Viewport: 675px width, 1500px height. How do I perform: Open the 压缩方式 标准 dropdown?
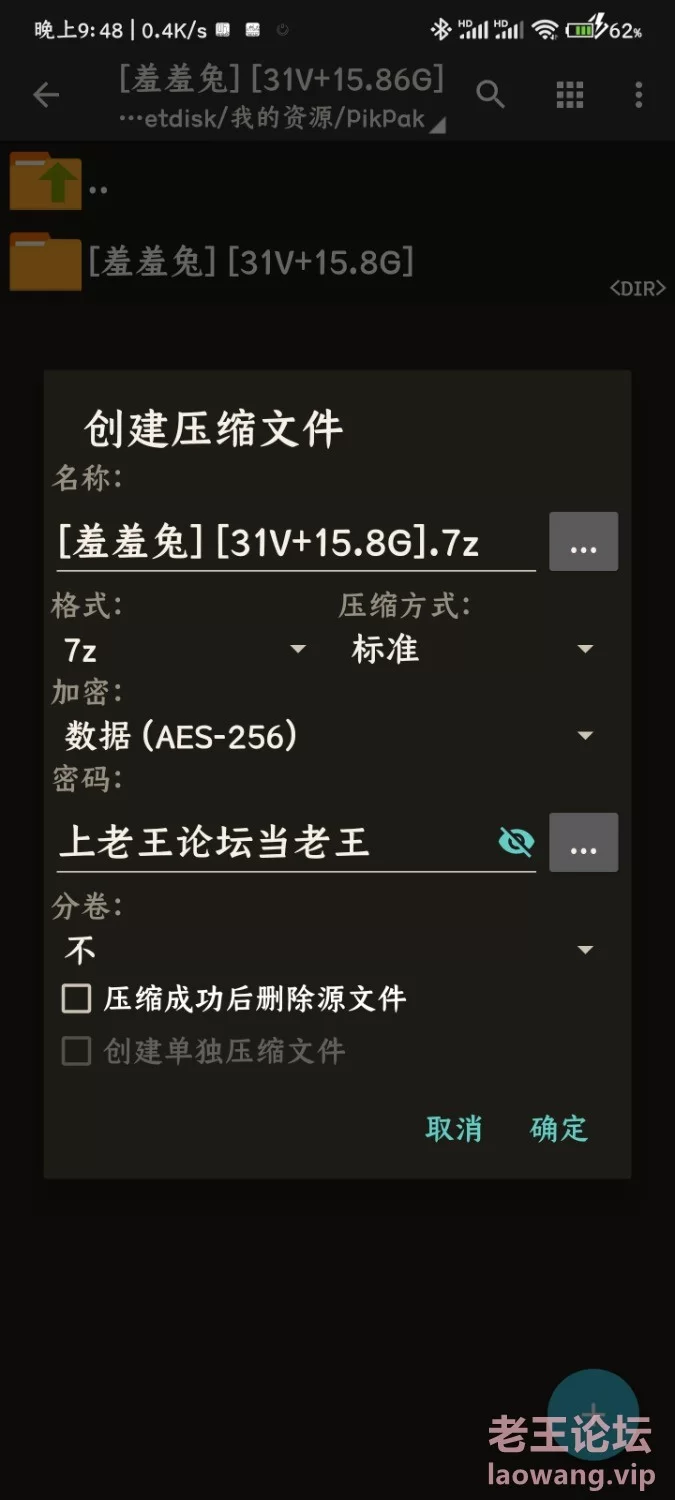point(472,650)
